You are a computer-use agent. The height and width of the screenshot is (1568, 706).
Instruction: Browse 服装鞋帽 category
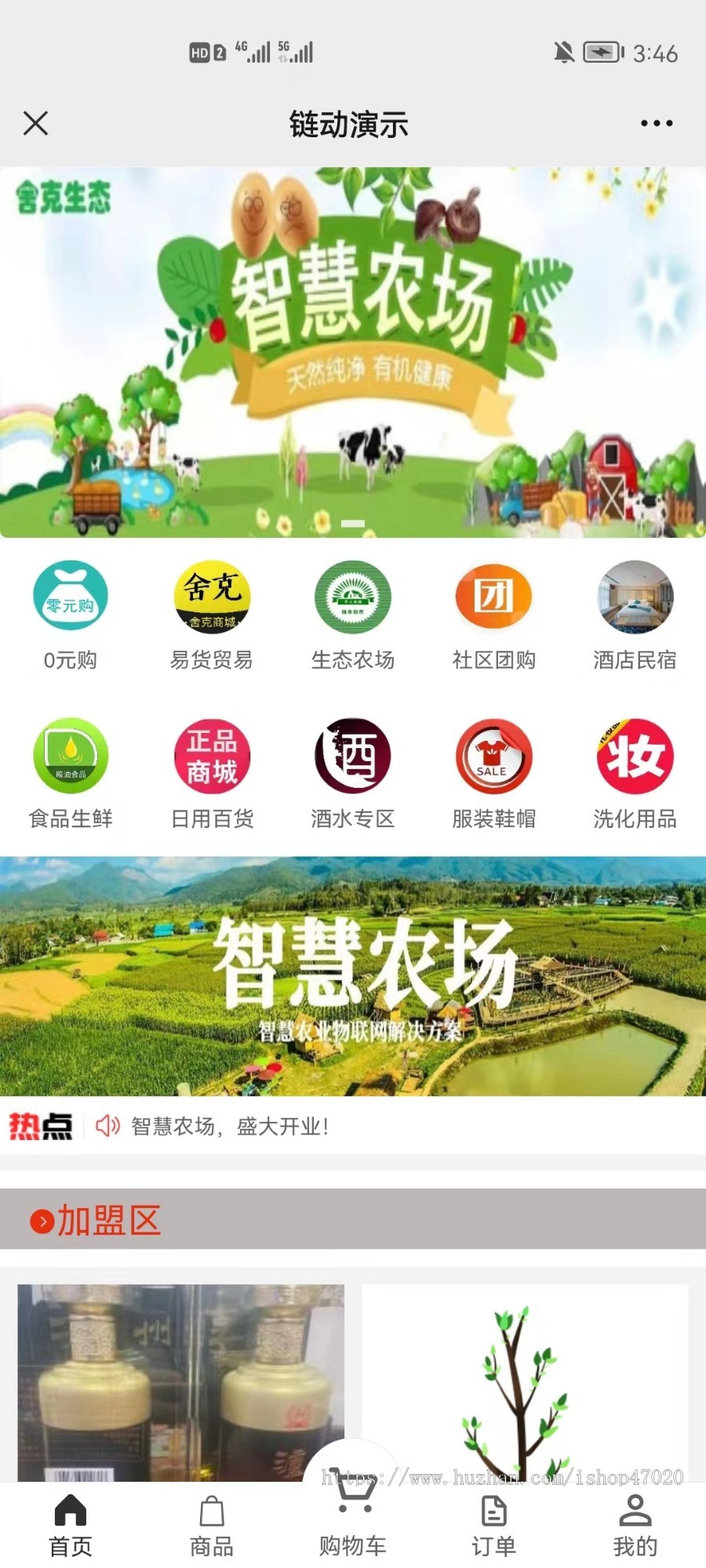[x=493, y=773]
